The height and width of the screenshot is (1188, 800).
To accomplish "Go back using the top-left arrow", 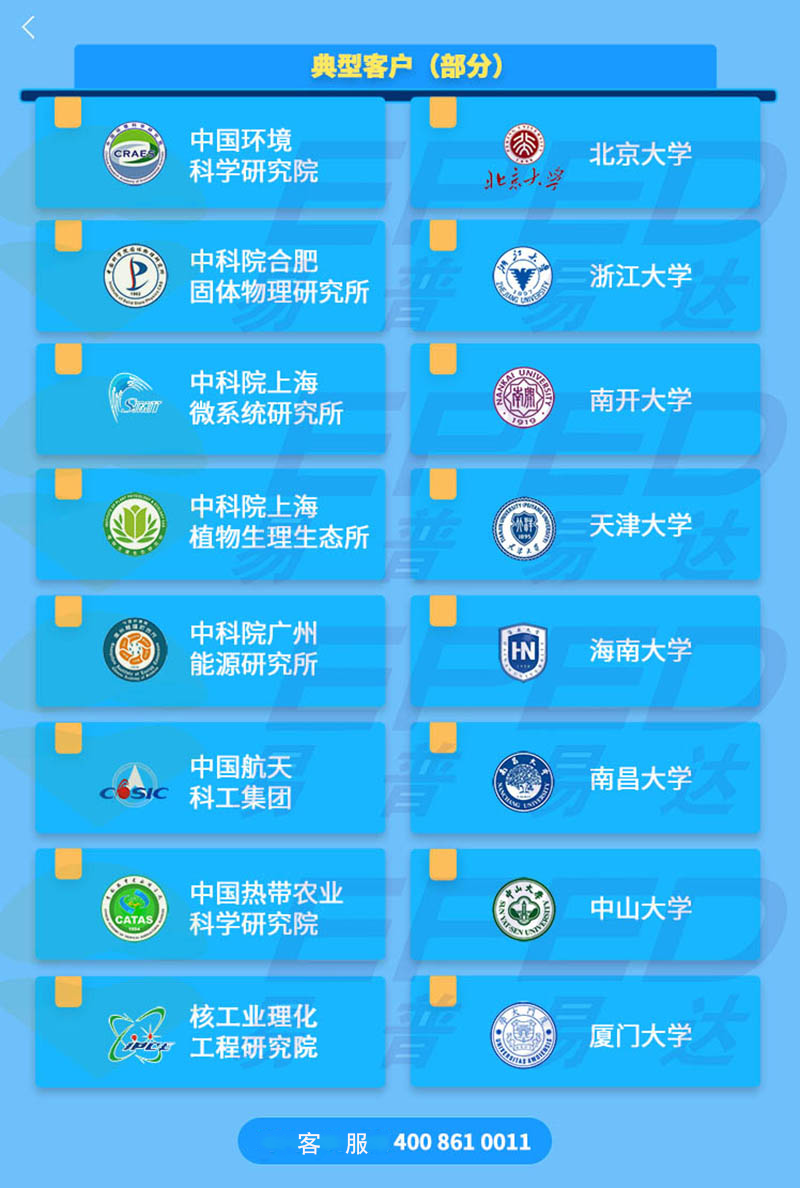I will pyautogui.click(x=28, y=28).
